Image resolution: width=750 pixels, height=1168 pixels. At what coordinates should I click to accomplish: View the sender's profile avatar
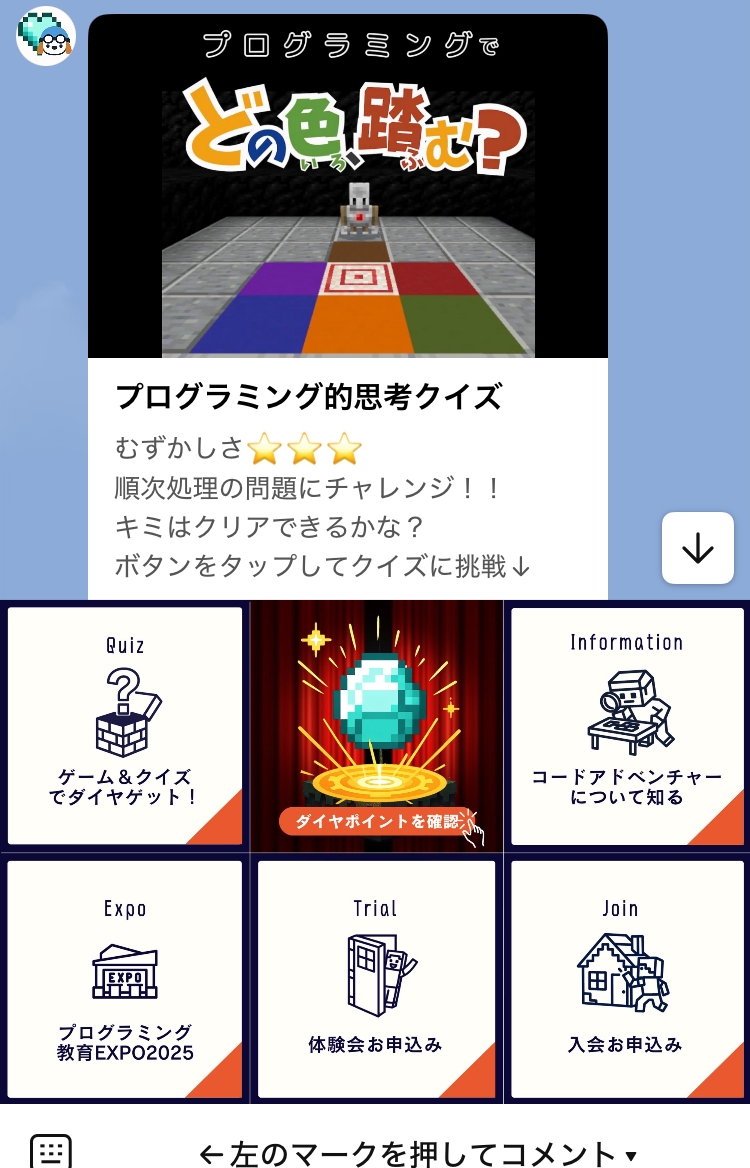click(x=46, y=36)
